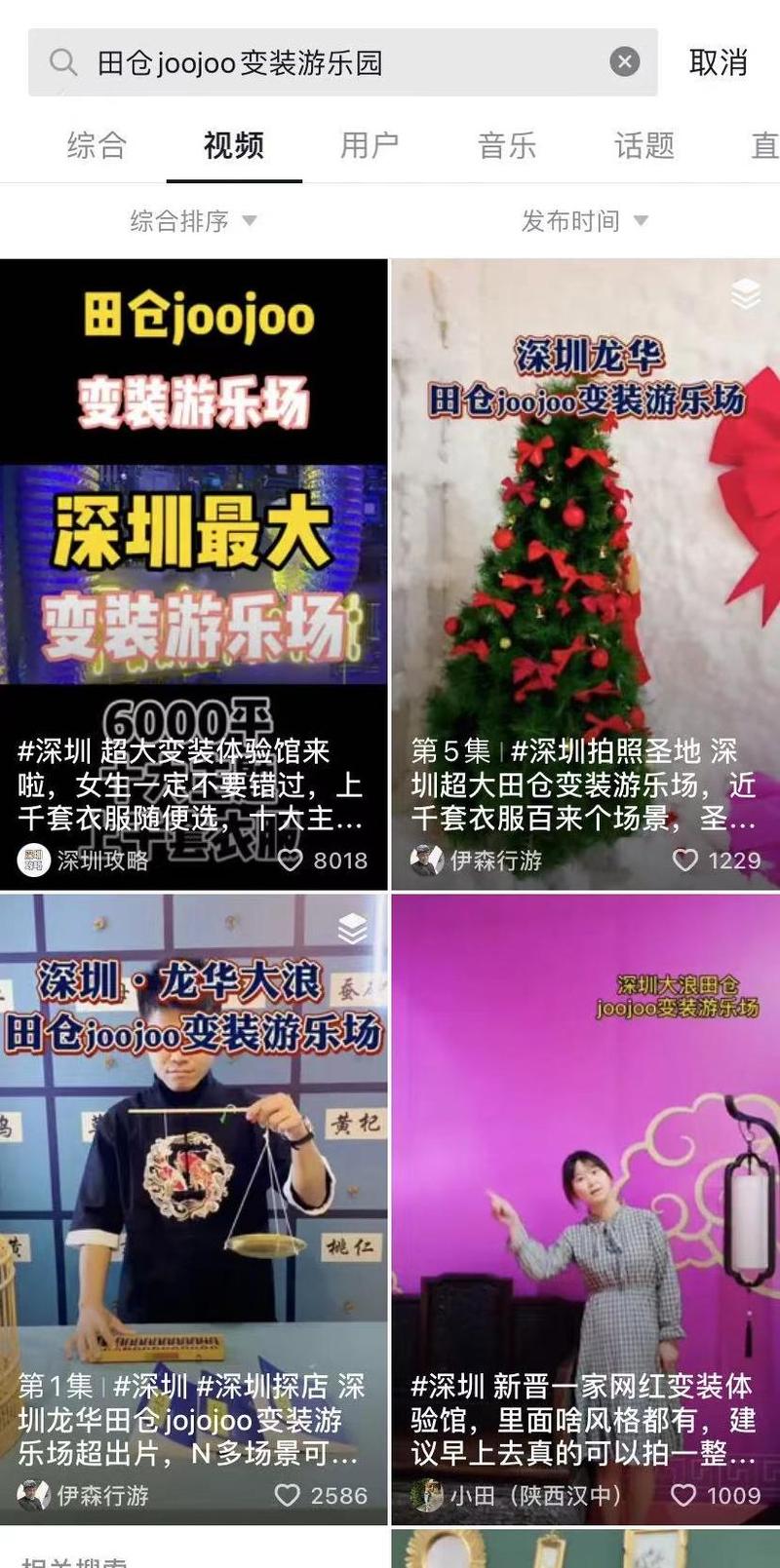Switch to the 音乐 tab
Screen dimensions: 780x1568
coord(507,146)
